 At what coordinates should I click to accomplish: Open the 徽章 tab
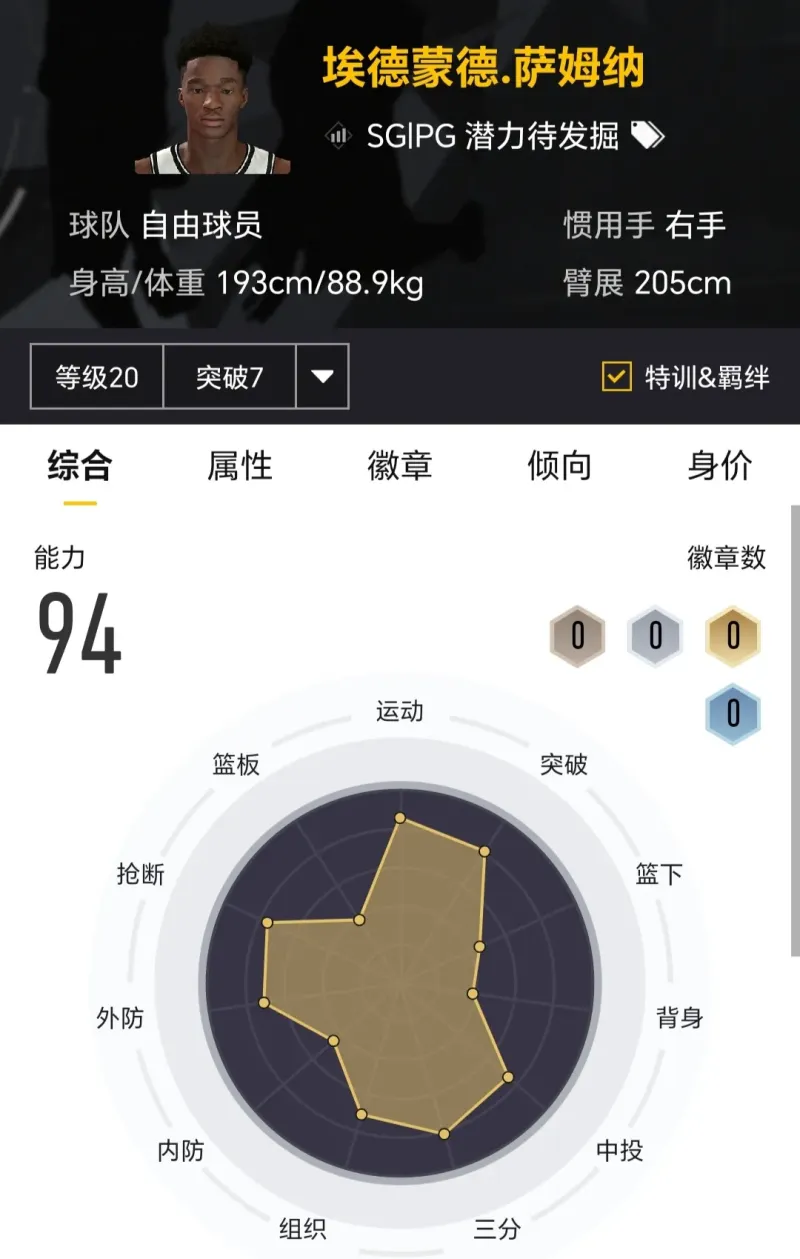point(399,466)
